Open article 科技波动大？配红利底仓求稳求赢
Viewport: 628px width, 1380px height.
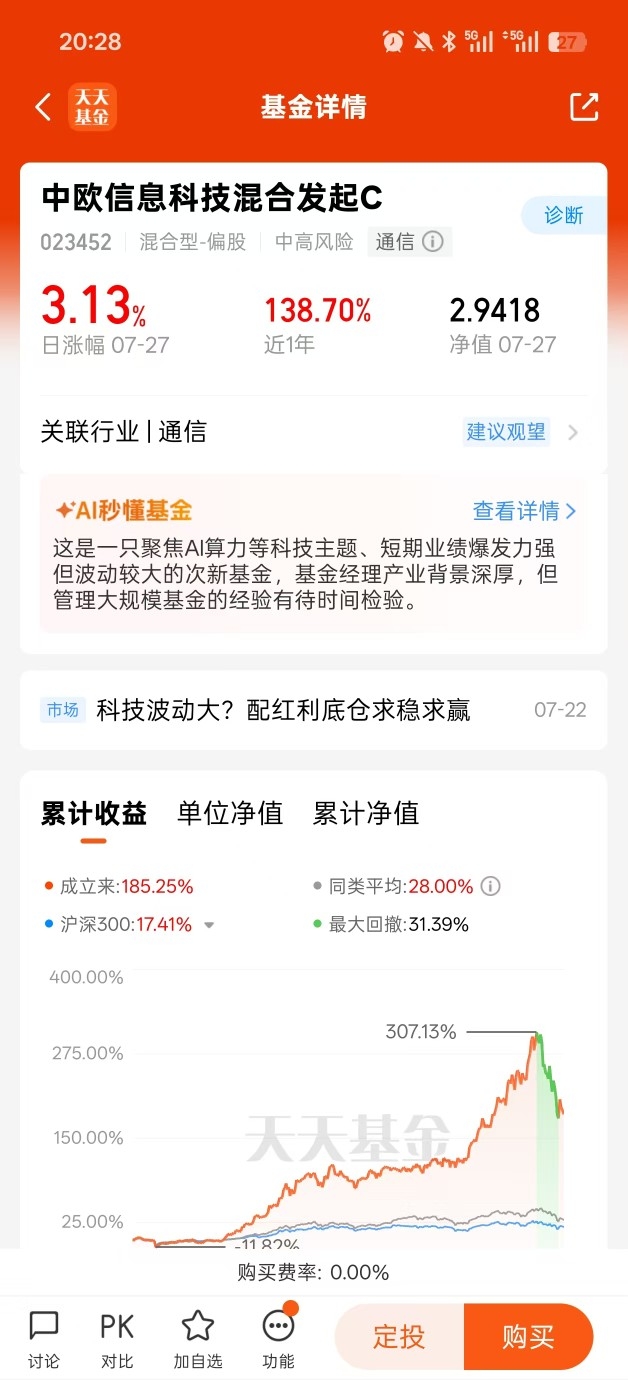[313, 710]
